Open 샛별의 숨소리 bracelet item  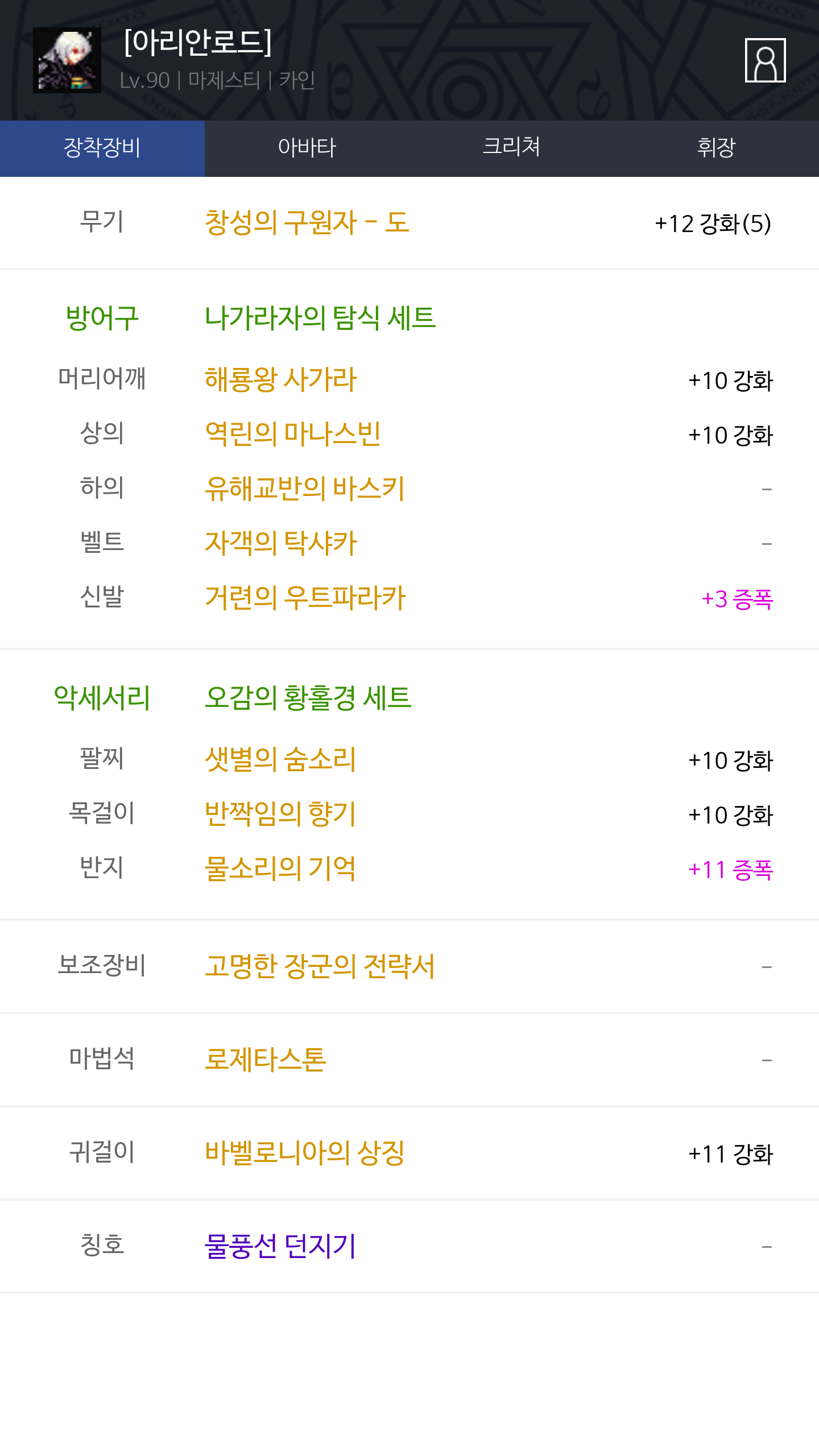280,760
